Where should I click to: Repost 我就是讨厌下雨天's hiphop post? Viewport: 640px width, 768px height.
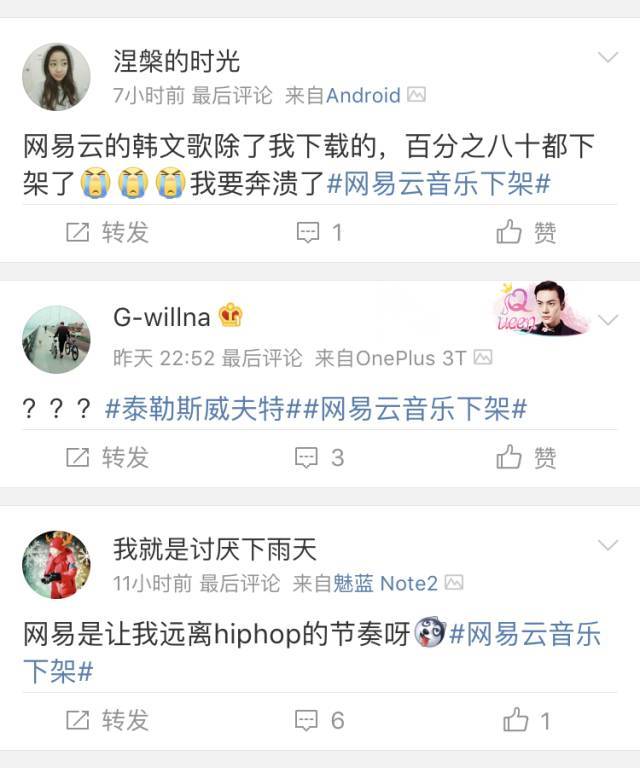coord(107,720)
